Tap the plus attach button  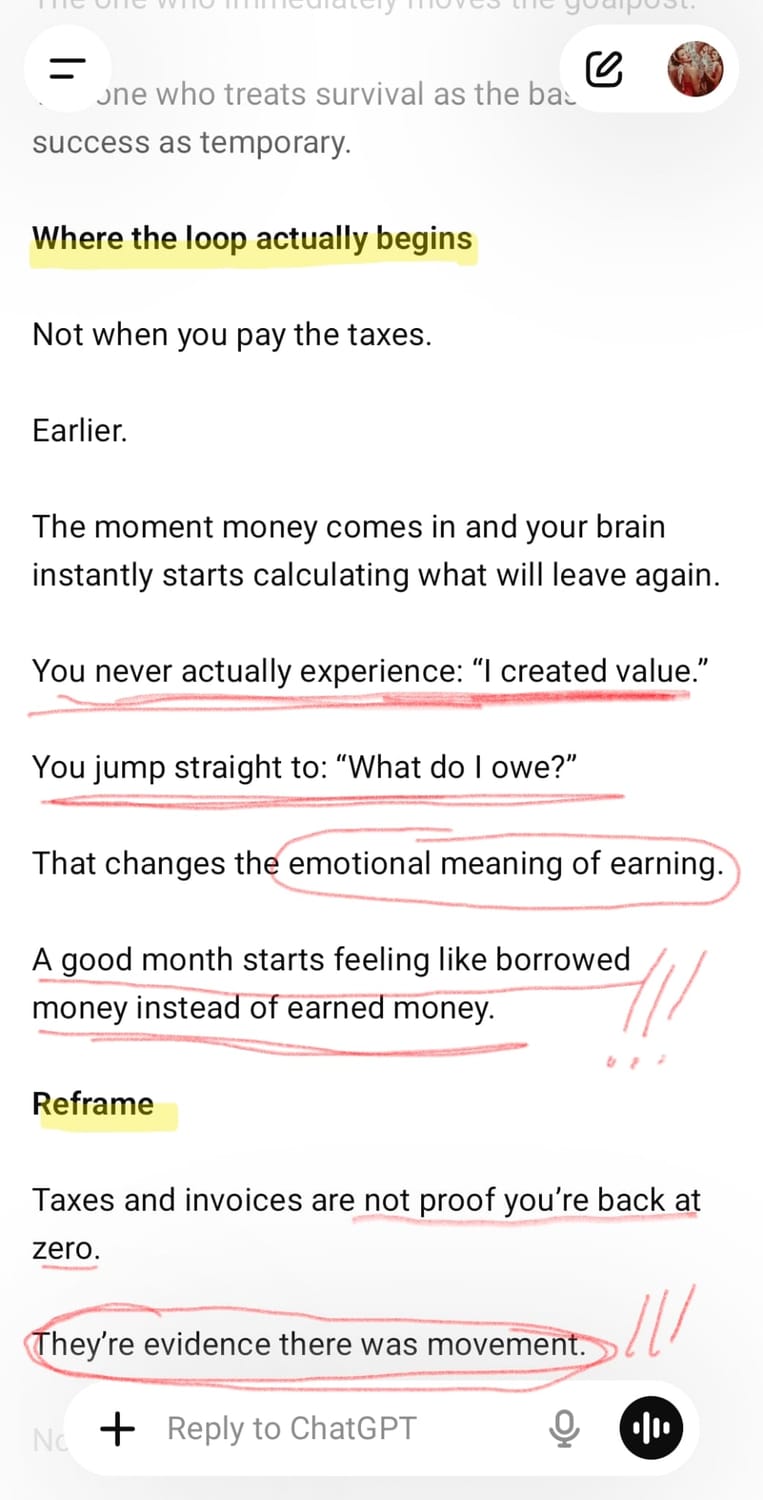[118, 1429]
